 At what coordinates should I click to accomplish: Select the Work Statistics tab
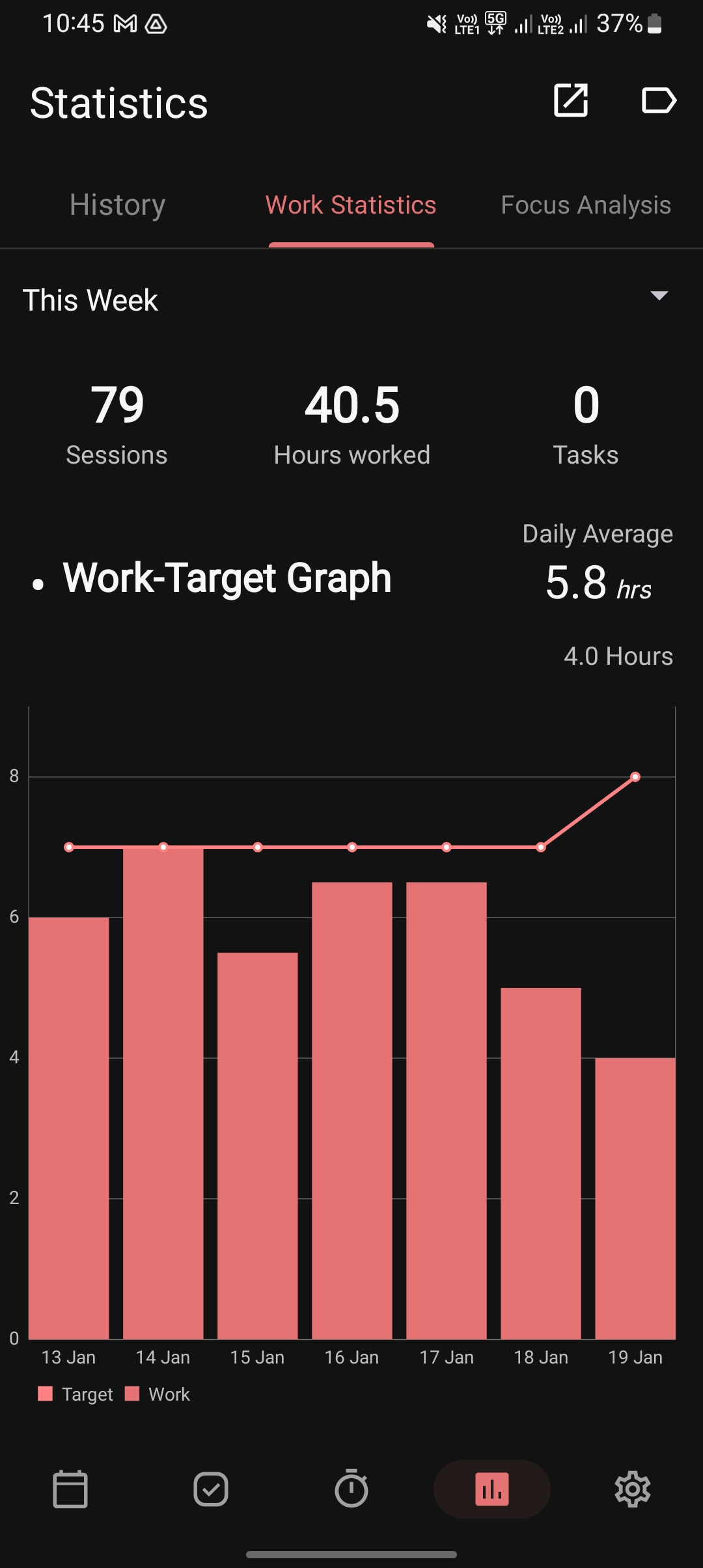pyautogui.click(x=351, y=205)
